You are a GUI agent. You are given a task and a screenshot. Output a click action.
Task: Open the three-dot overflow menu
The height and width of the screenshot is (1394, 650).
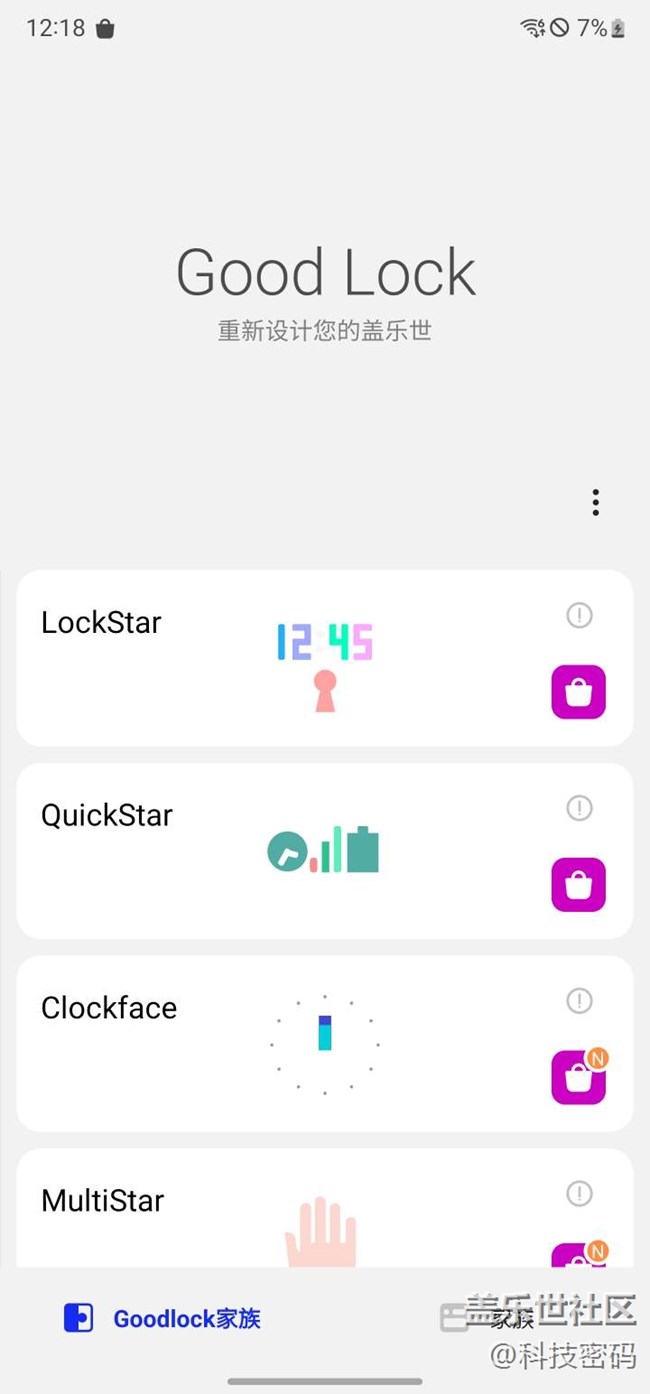click(x=595, y=503)
